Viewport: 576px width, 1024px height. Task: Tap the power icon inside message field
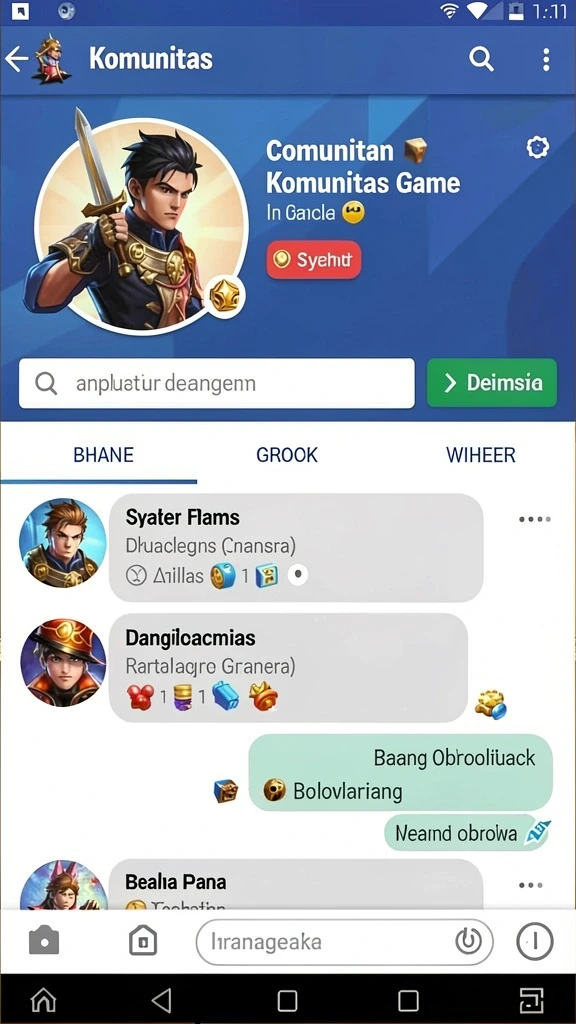pos(468,942)
